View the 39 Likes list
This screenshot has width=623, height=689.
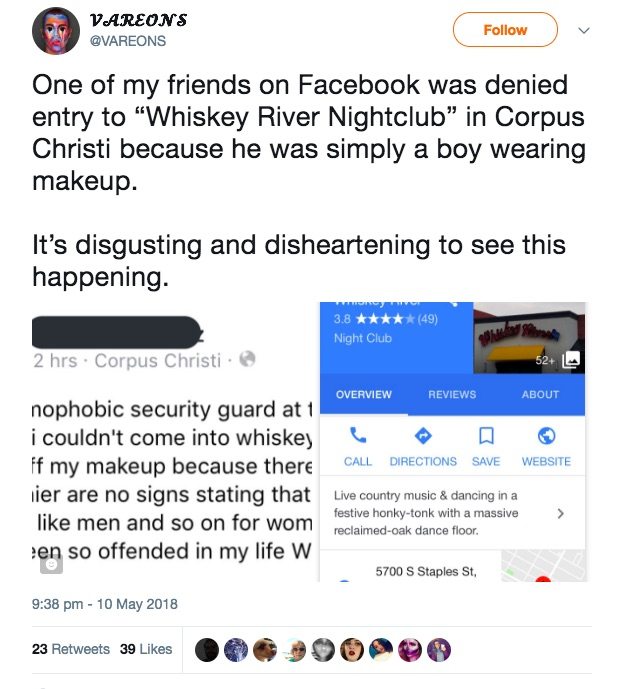tap(147, 649)
